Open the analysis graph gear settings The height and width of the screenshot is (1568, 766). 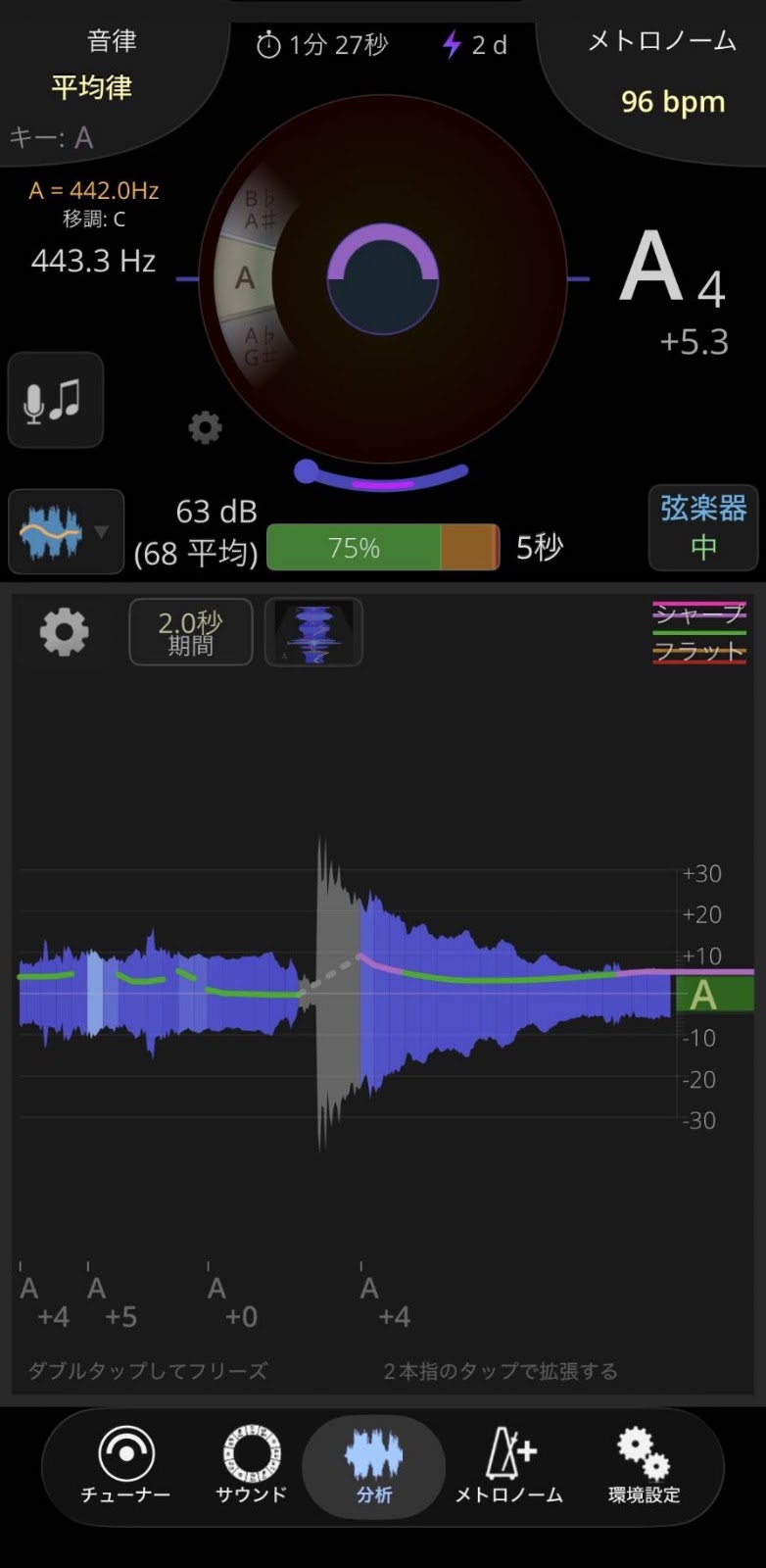coord(65,632)
